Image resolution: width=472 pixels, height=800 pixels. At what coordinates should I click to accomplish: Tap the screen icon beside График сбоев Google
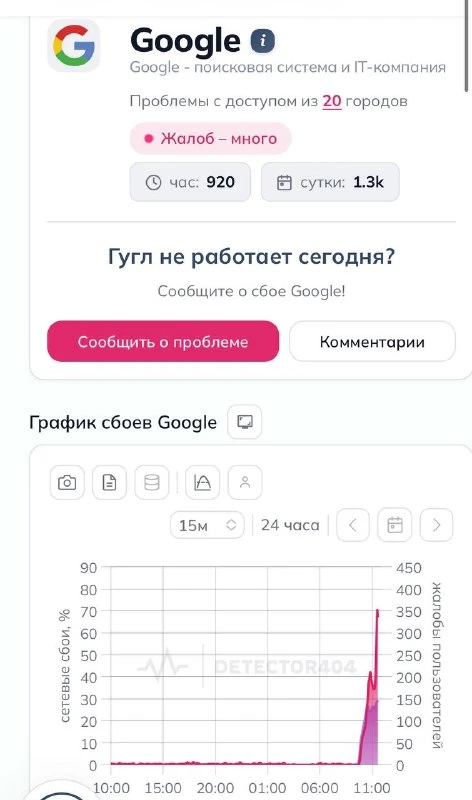pos(244,422)
